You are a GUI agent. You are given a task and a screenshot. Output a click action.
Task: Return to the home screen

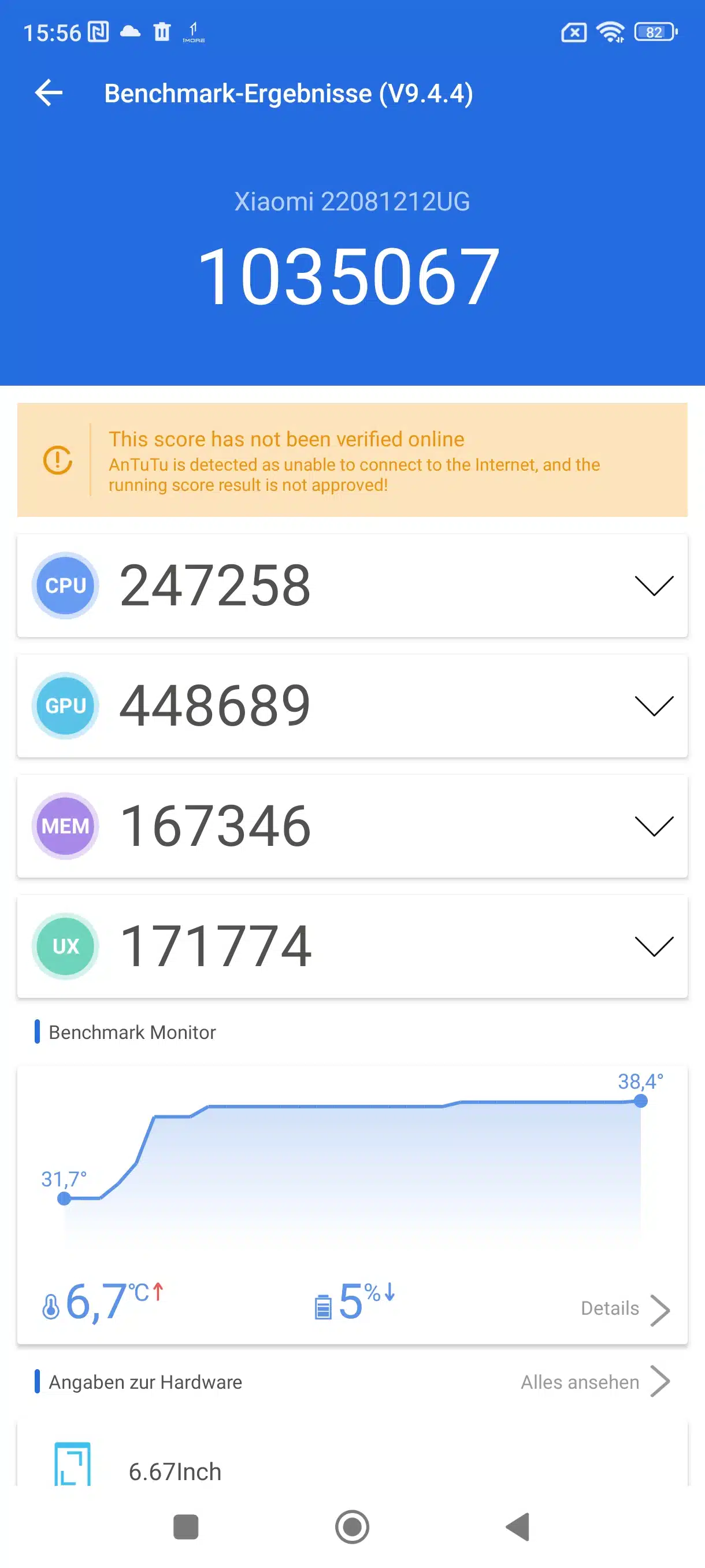352,1526
